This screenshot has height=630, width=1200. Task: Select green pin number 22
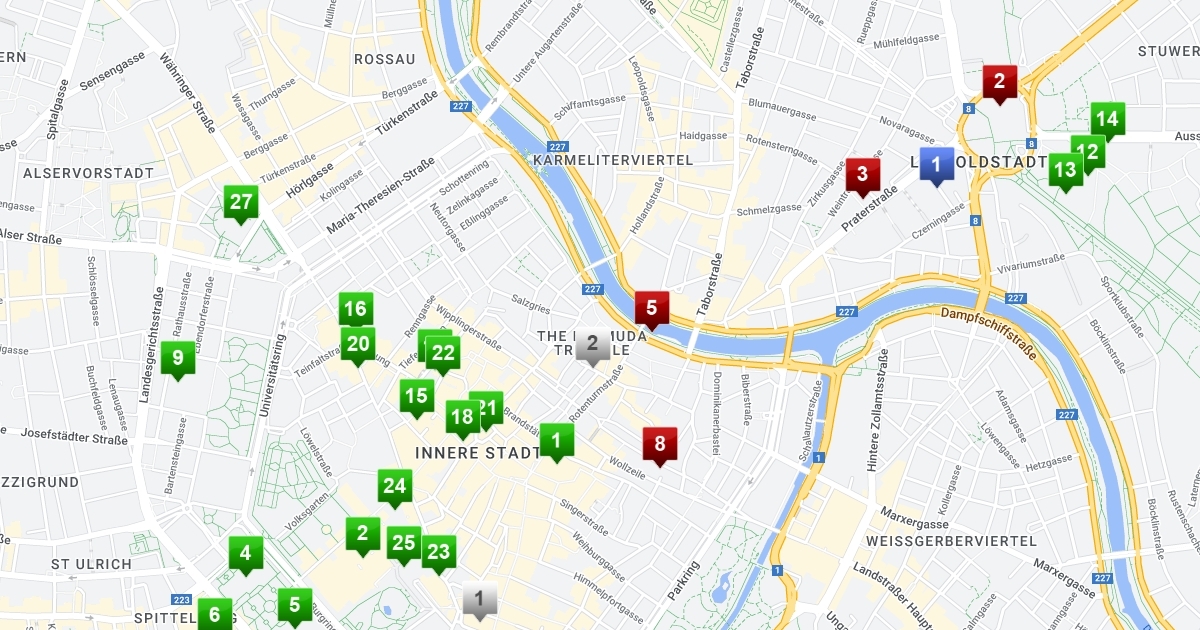pos(443,352)
